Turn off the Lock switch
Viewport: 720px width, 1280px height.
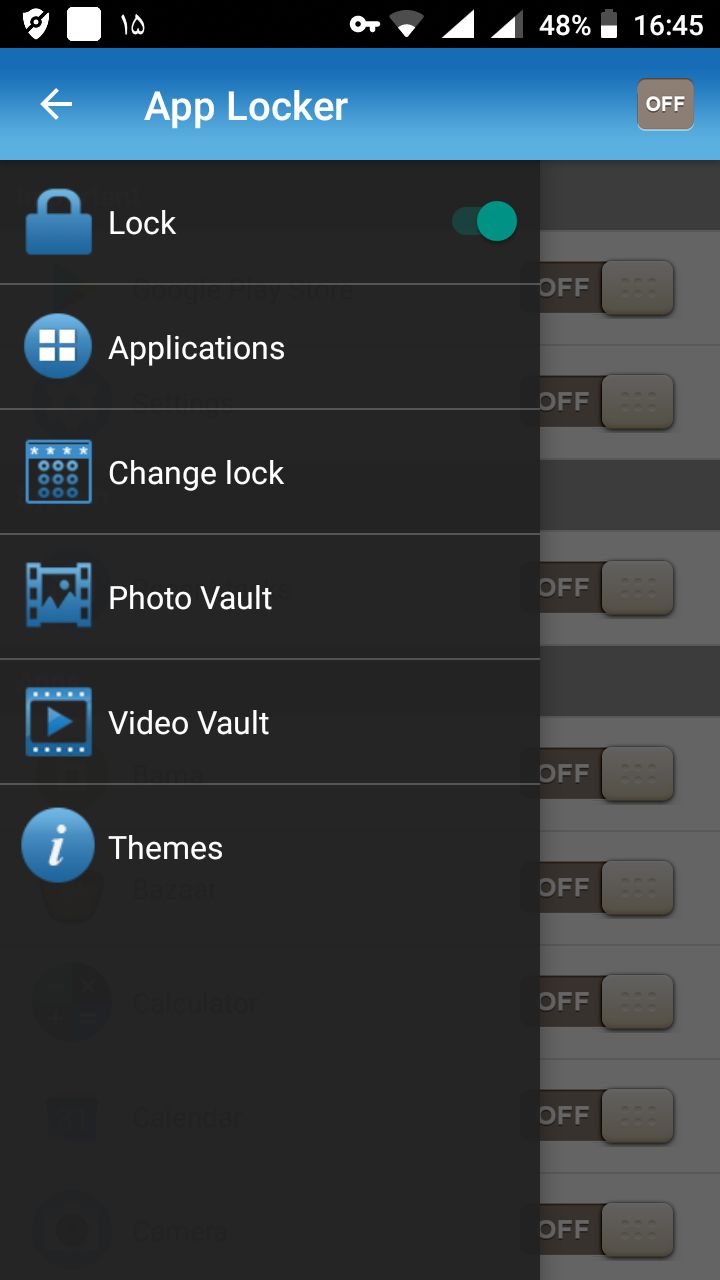pos(485,222)
